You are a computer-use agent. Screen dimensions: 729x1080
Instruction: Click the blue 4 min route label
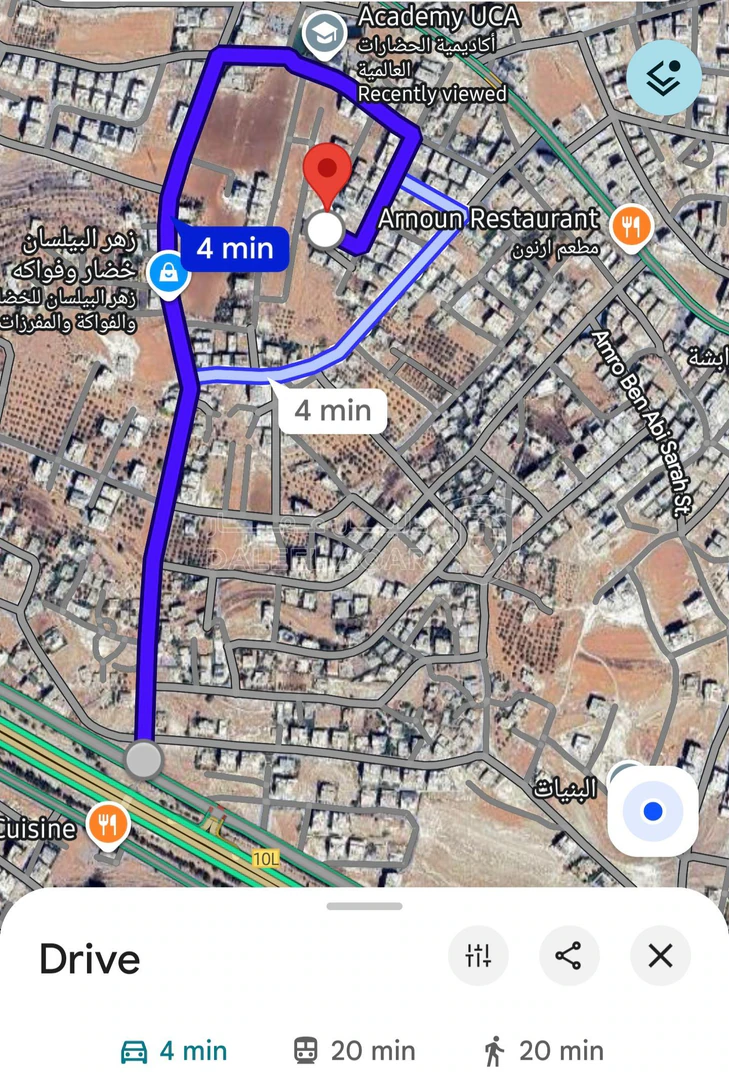pyautogui.click(x=234, y=248)
